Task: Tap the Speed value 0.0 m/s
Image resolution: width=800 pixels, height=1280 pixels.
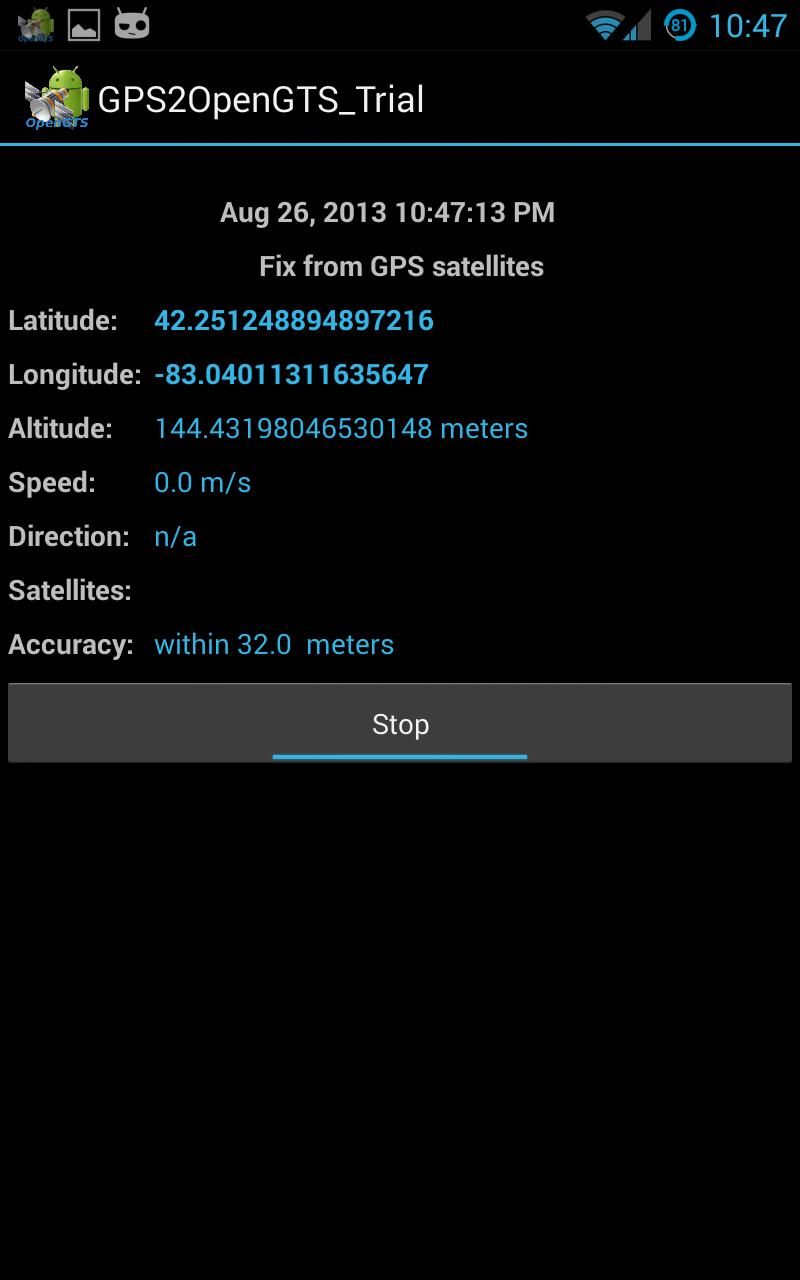Action: tap(201, 482)
